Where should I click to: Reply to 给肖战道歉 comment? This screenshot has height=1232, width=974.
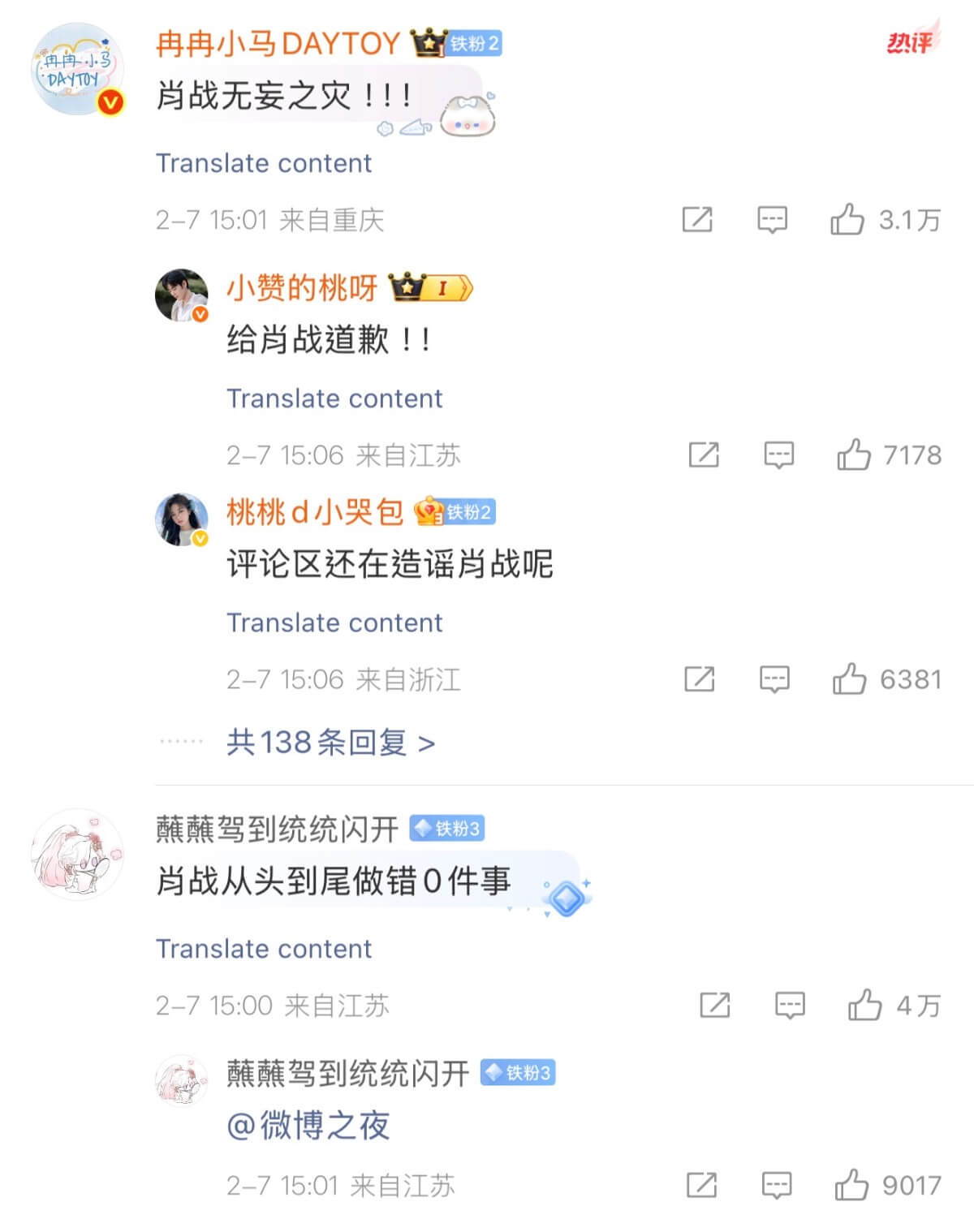778,455
